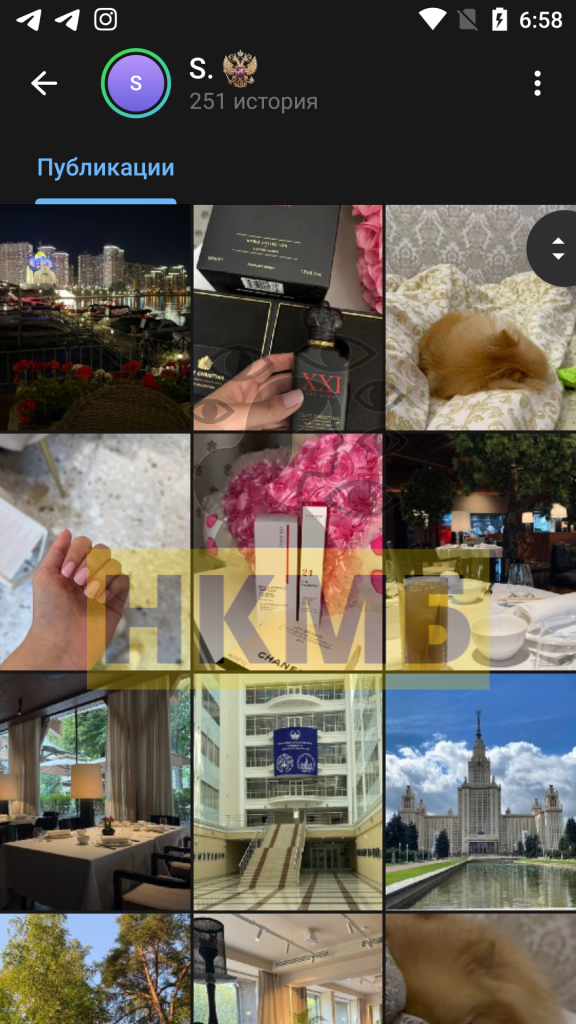This screenshot has width=576, height=1024.
Task: Select the Публикации tab
Action: tap(106, 168)
